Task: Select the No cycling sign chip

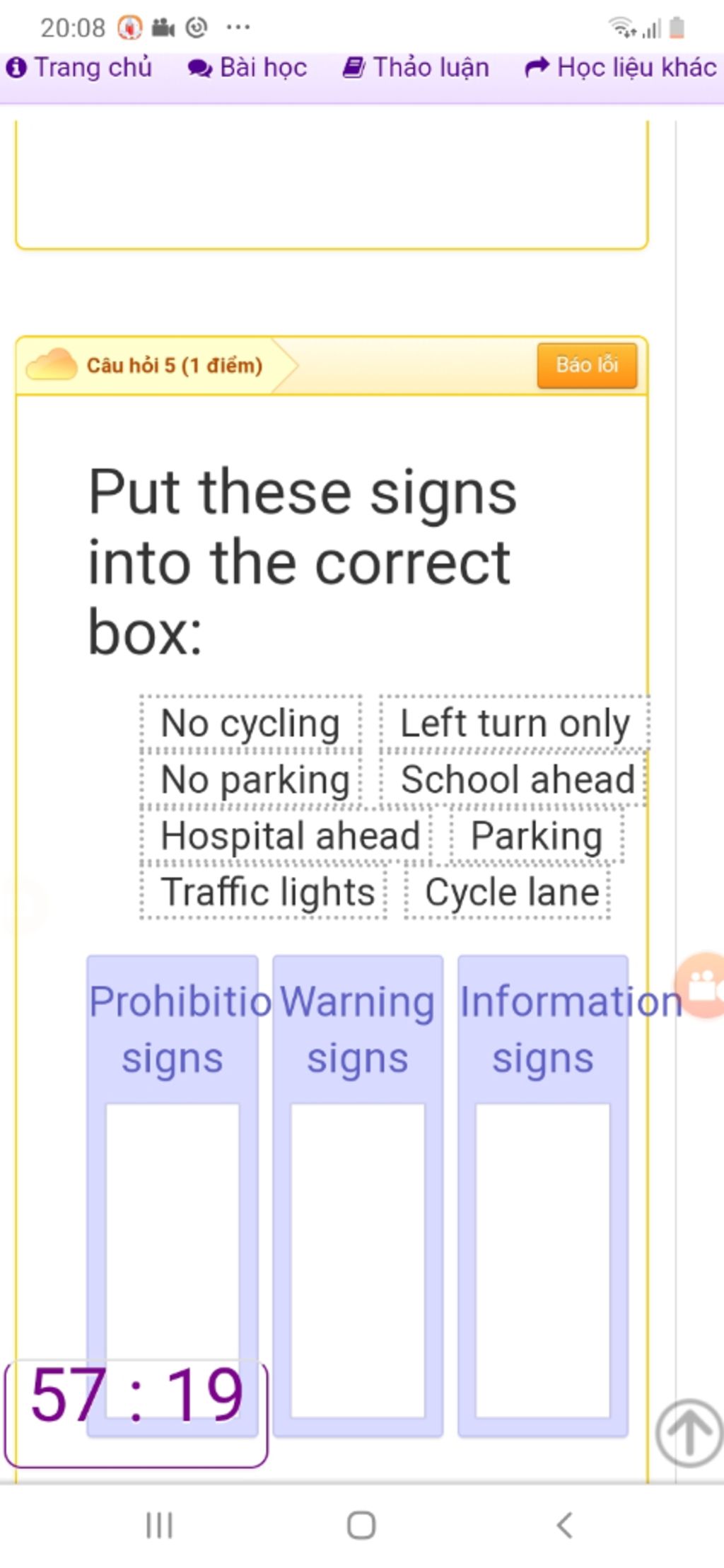Action: (250, 724)
